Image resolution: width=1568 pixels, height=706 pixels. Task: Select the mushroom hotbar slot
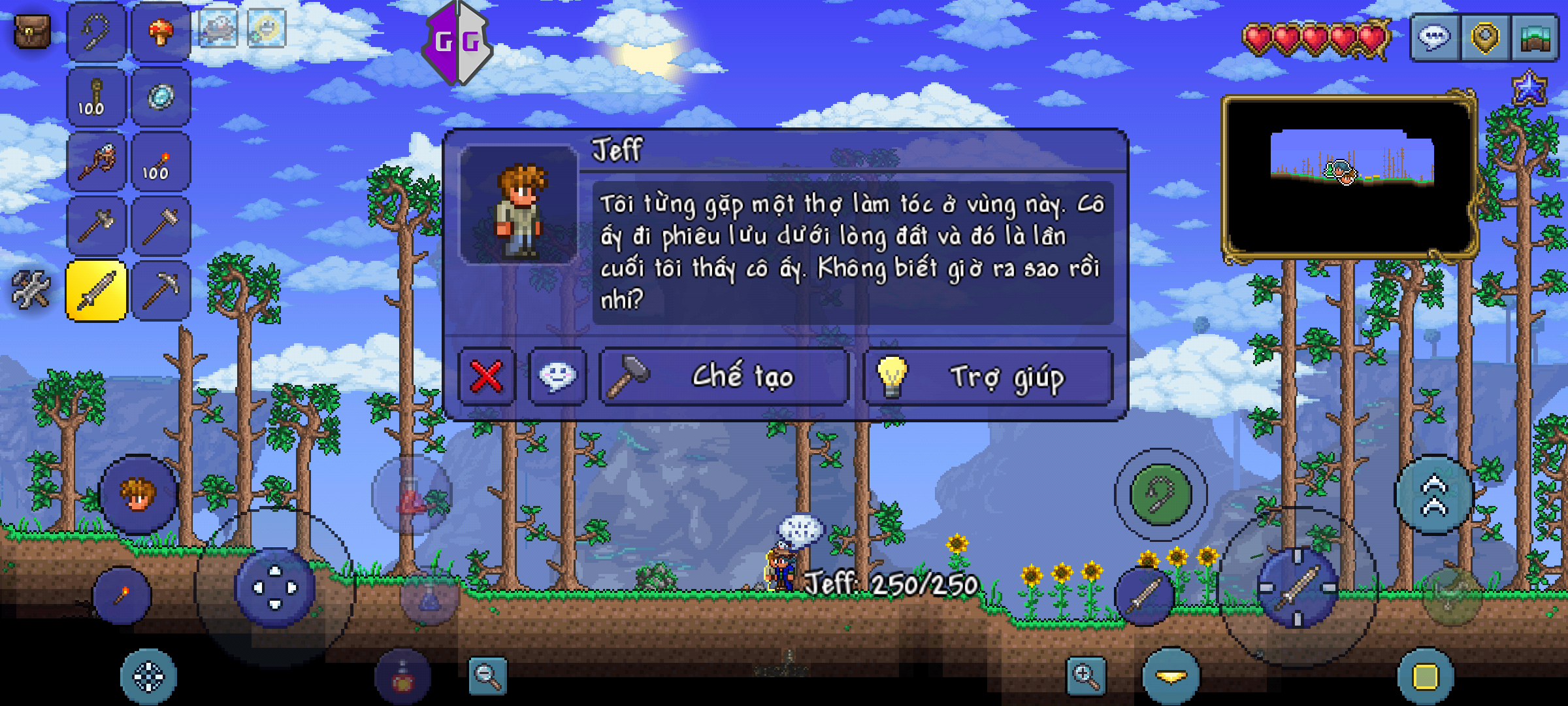[x=161, y=31]
